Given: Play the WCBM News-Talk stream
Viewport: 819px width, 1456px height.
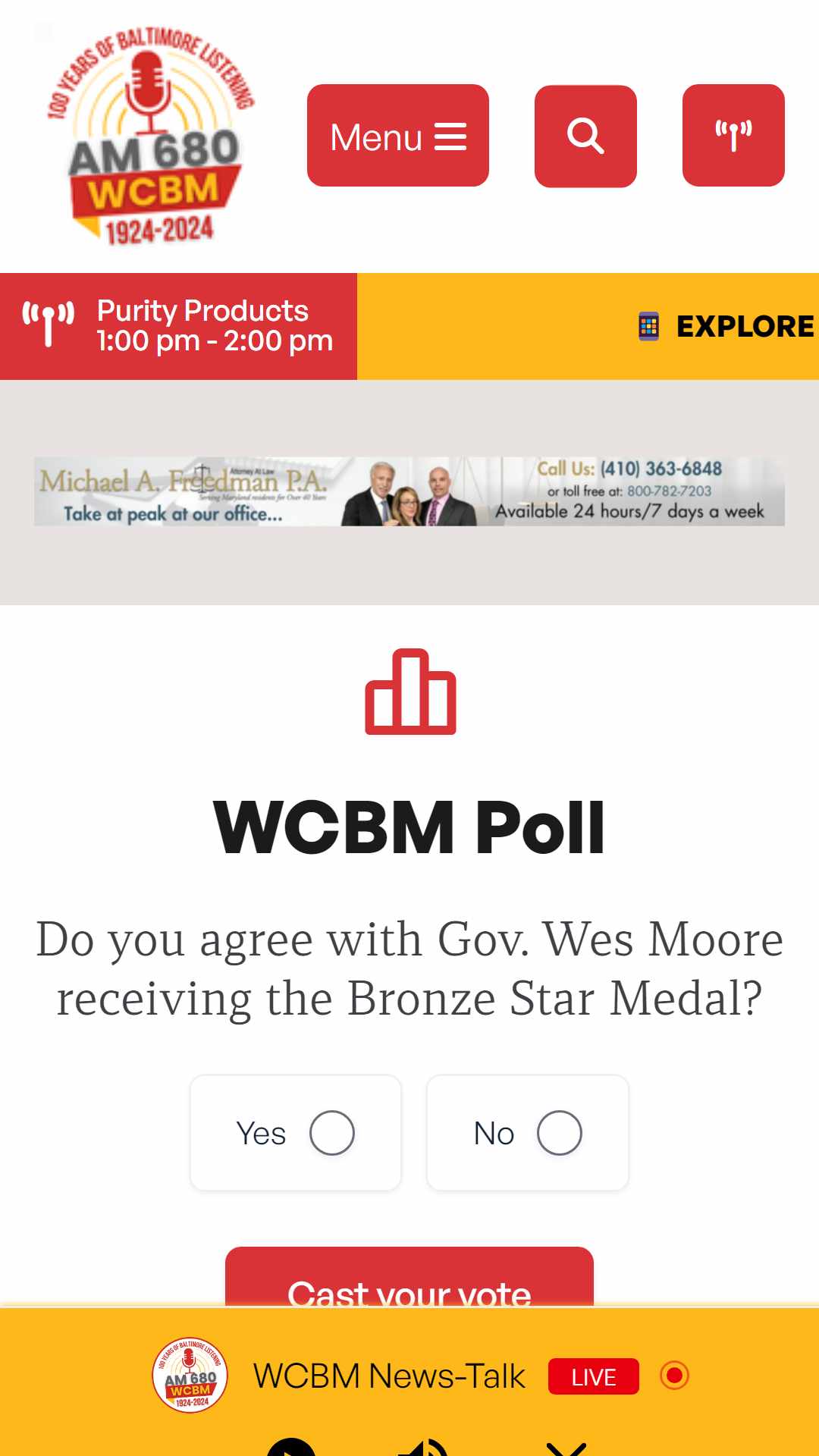Looking at the screenshot, I should coord(291,1447).
